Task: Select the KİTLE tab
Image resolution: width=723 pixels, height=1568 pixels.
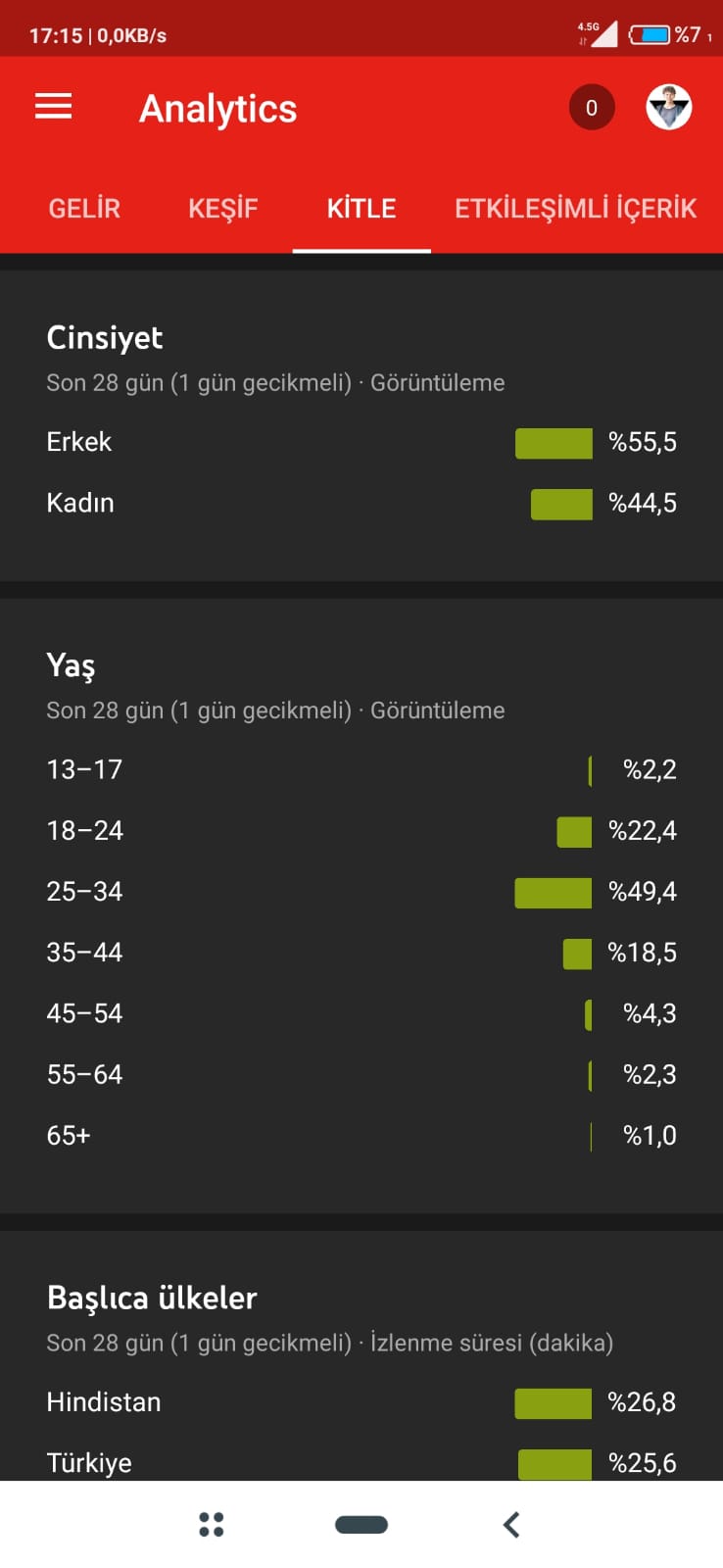Action: 361,209
